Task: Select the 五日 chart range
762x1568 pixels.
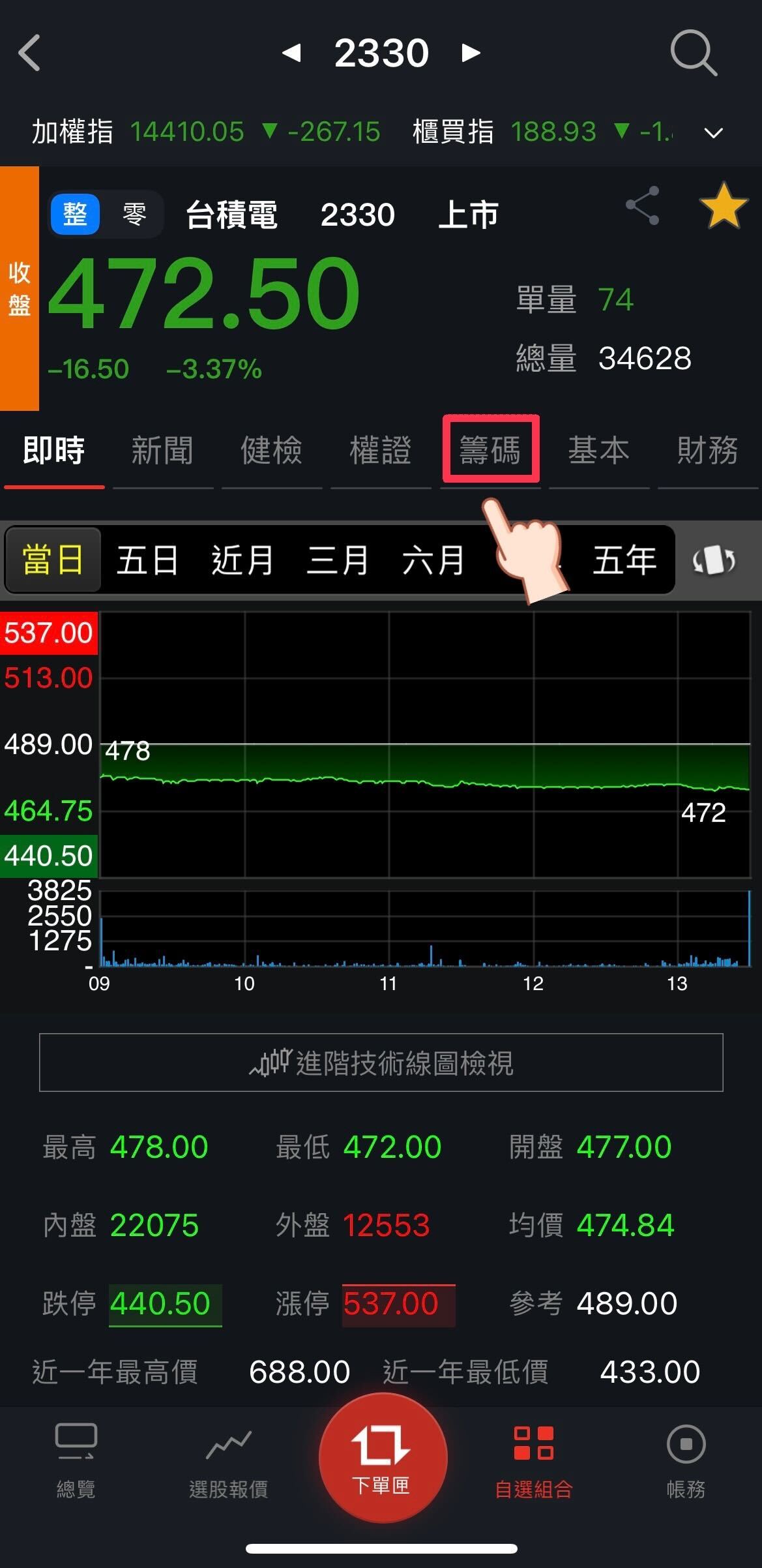Action: tap(147, 560)
